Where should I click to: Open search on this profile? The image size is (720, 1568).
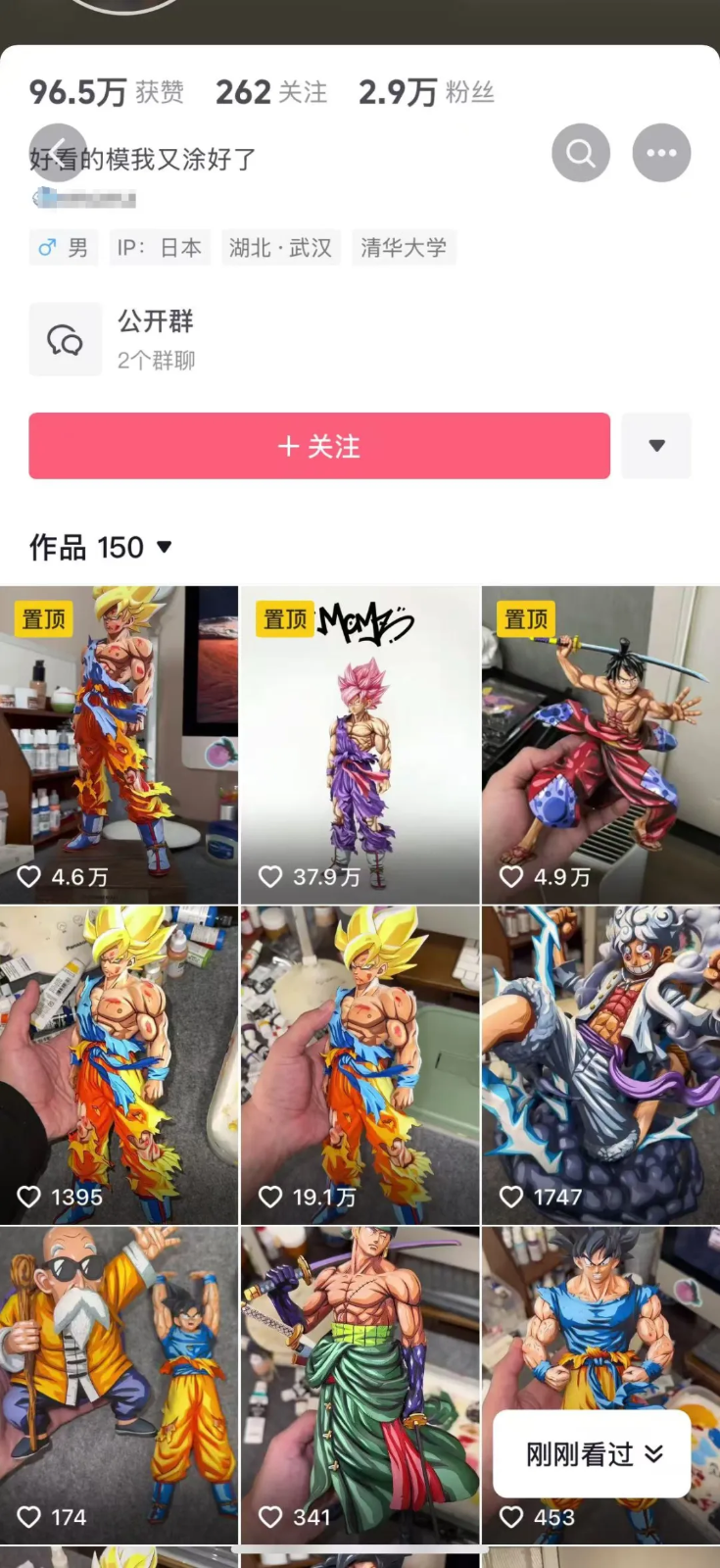click(581, 153)
